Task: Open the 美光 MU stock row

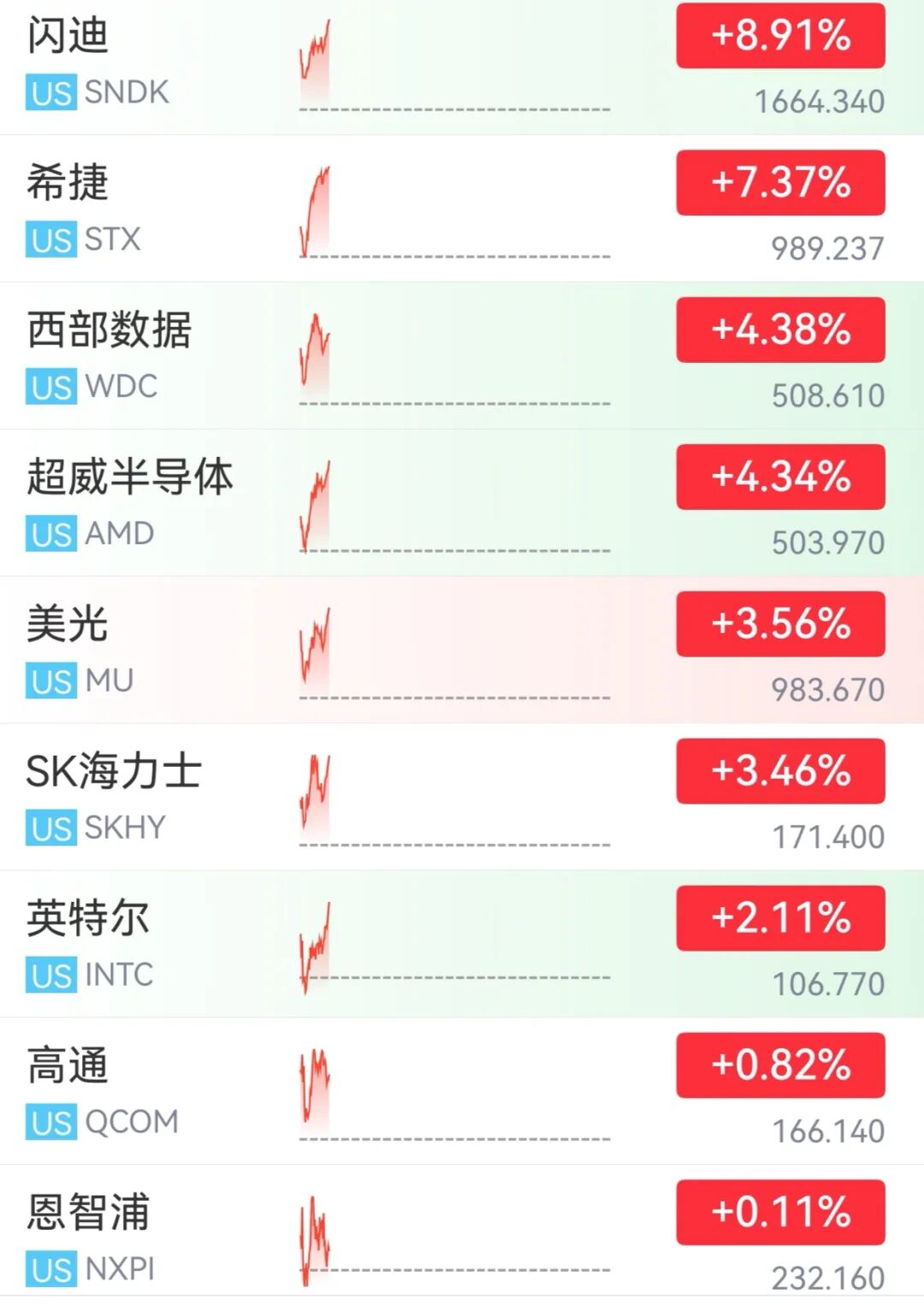Action: click(462, 650)
